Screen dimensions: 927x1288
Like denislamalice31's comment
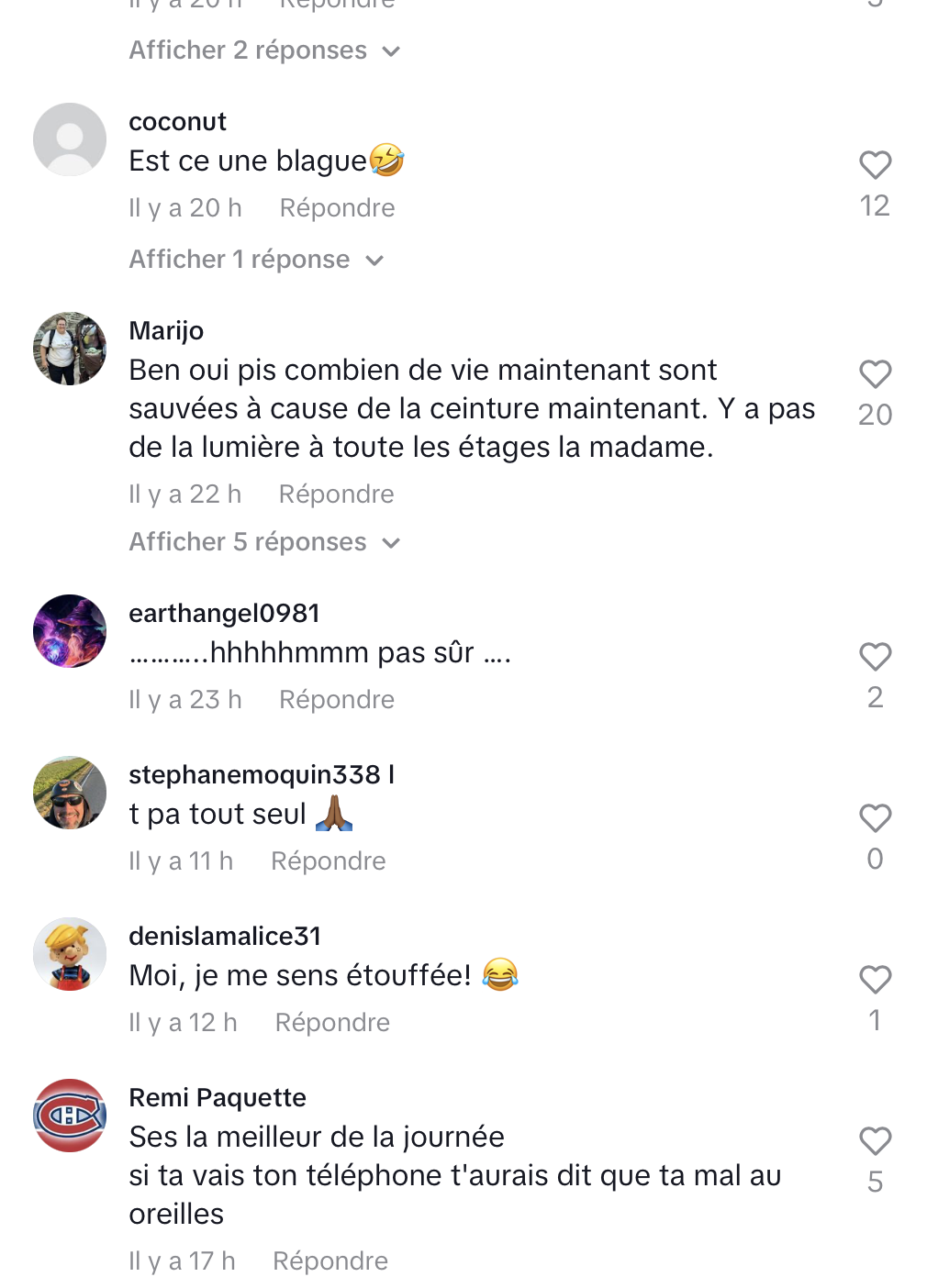[875, 981]
